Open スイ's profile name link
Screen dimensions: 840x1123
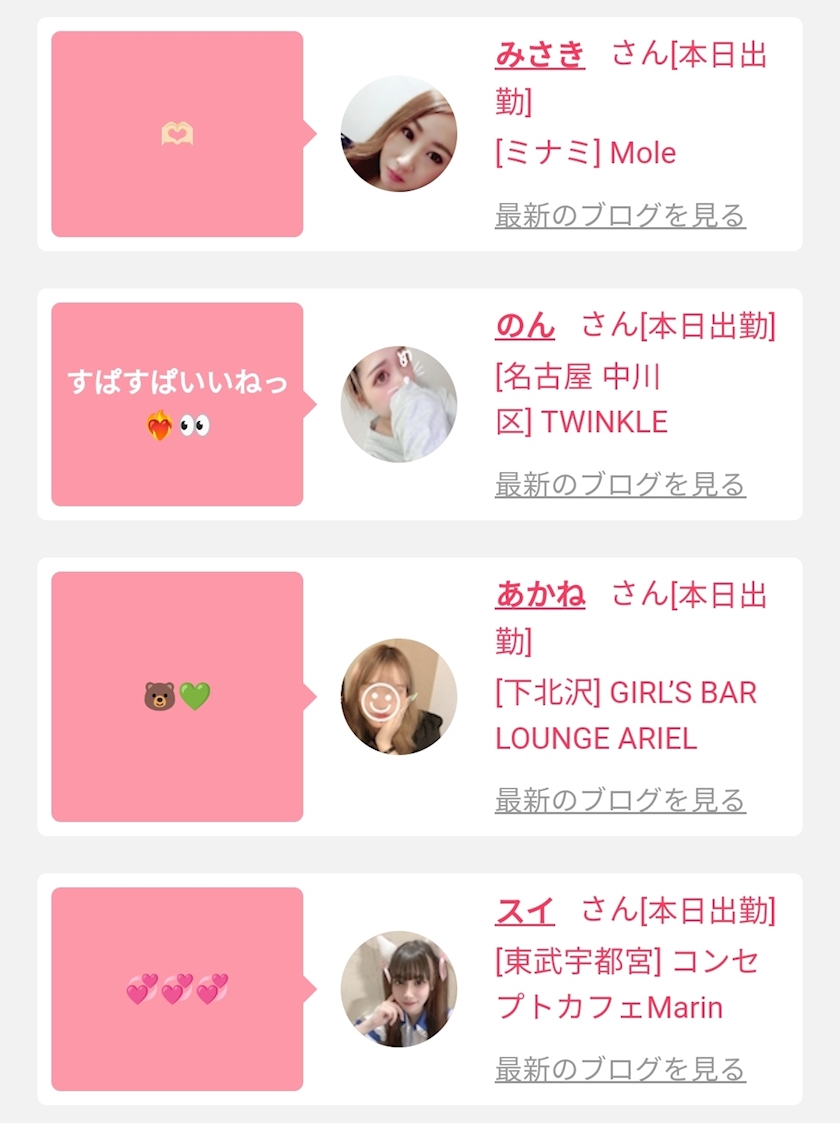point(525,910)
